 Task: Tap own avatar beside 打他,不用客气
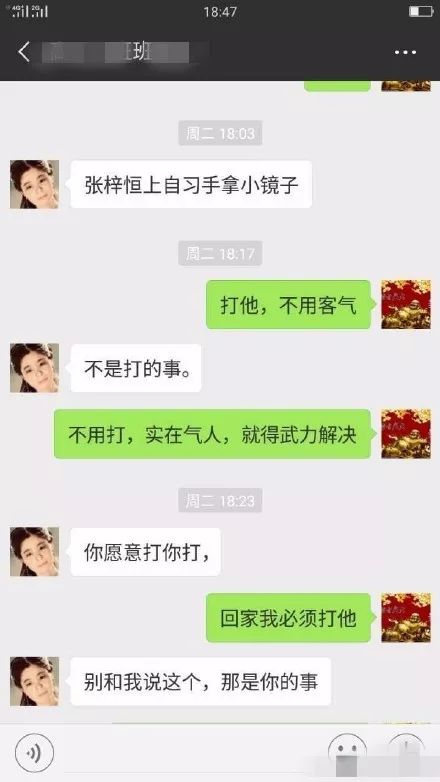click(x=406, y=304)
